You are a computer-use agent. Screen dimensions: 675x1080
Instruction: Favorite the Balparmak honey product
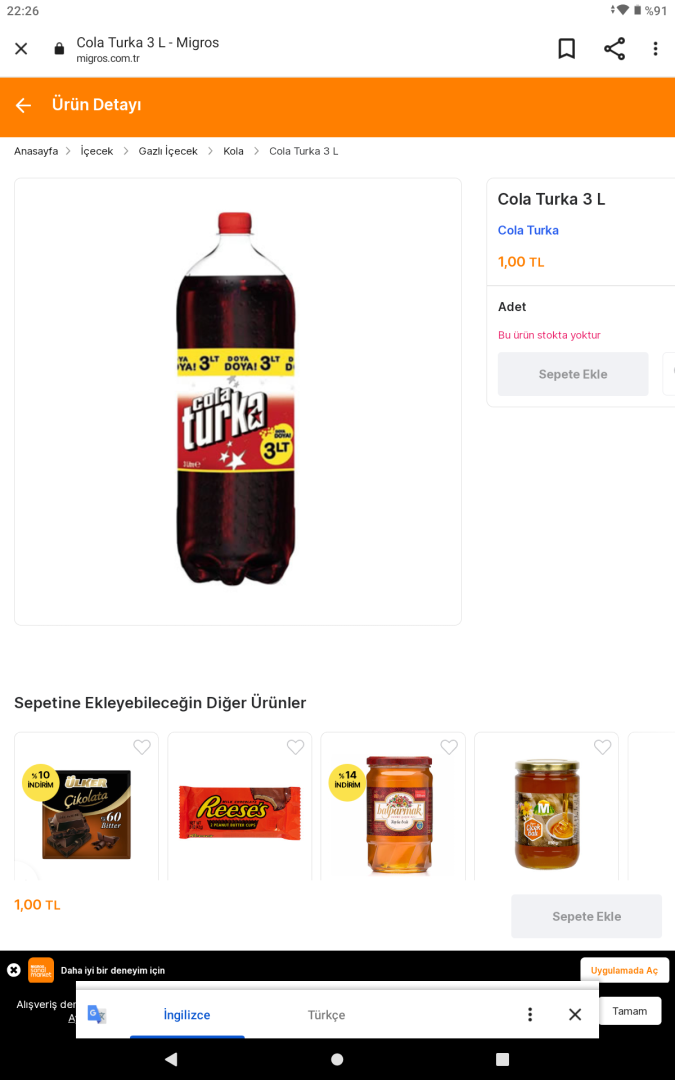(x=449, y=747)
